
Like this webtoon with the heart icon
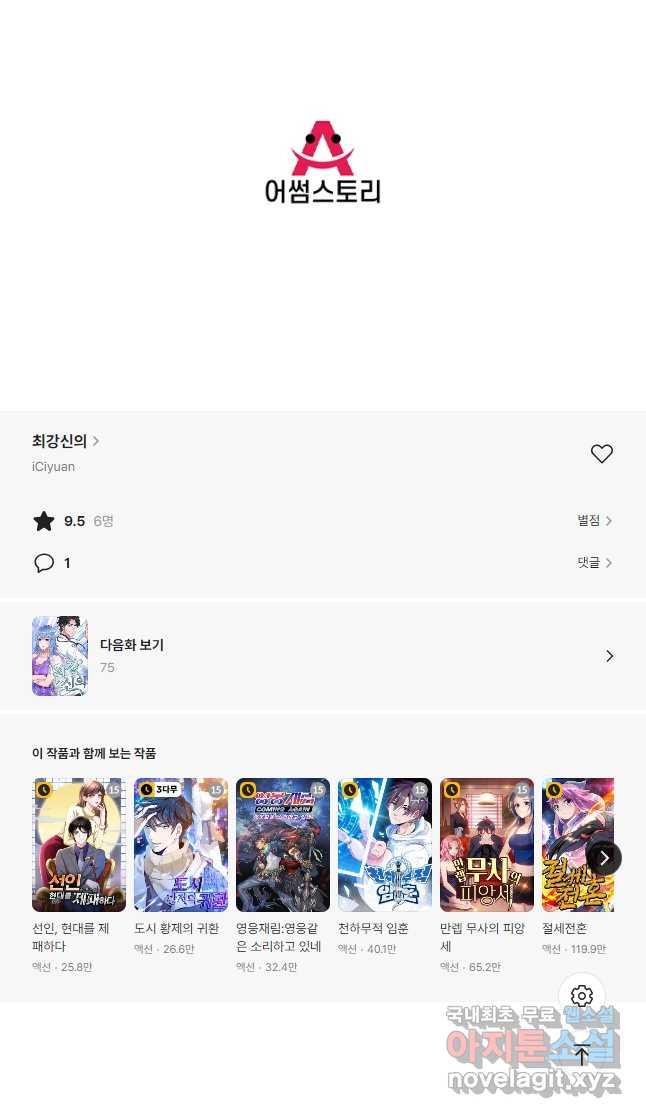coord(601,454)
